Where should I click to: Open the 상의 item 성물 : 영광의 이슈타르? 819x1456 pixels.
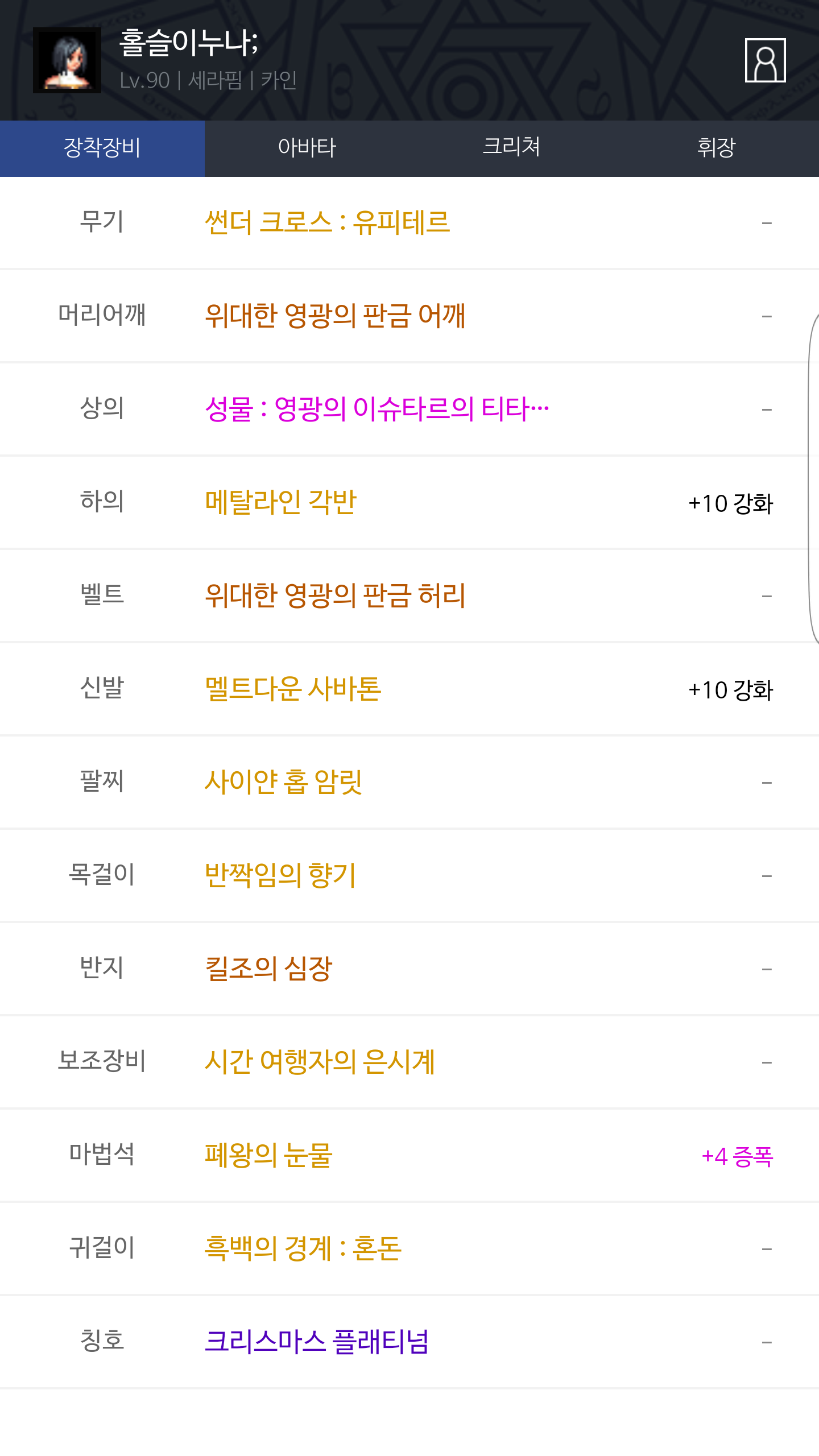[377, 408]
